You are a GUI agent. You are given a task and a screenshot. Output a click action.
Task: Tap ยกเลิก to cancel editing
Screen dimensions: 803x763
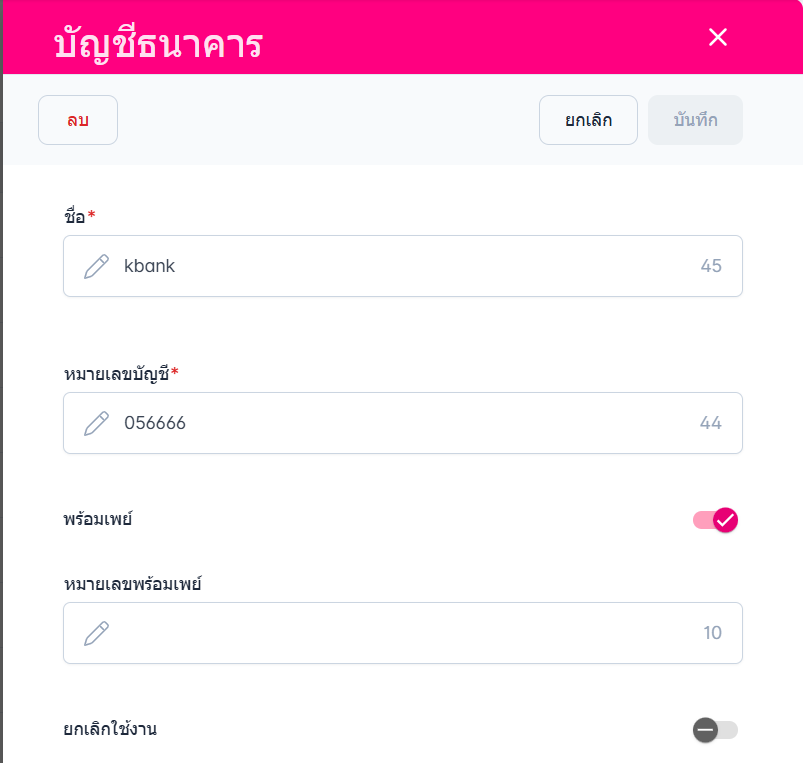coord(588,120)
